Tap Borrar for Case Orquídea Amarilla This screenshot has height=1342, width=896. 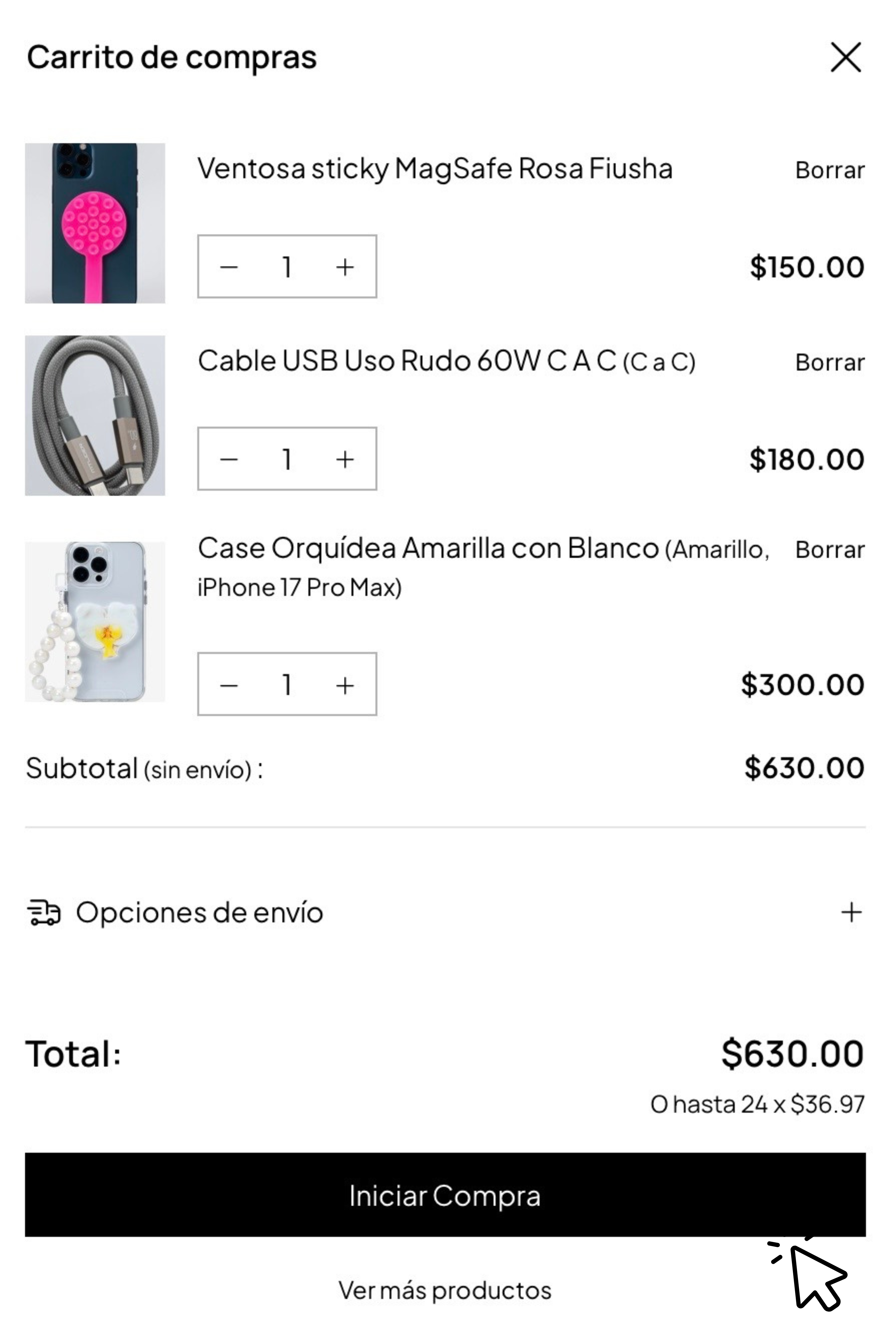click(829, 550)
